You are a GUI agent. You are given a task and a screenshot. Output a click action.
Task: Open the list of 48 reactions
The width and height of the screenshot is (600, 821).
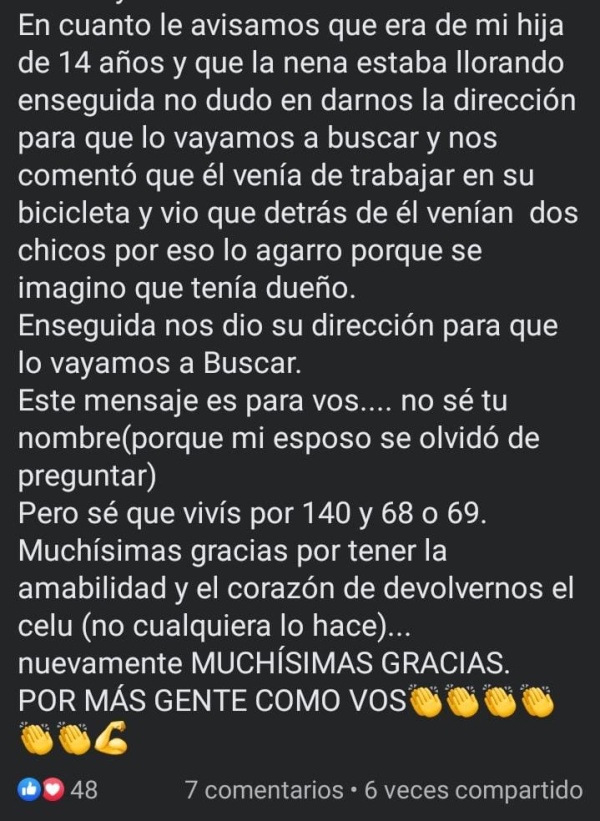pyautogui.click(x=58, y=790)
